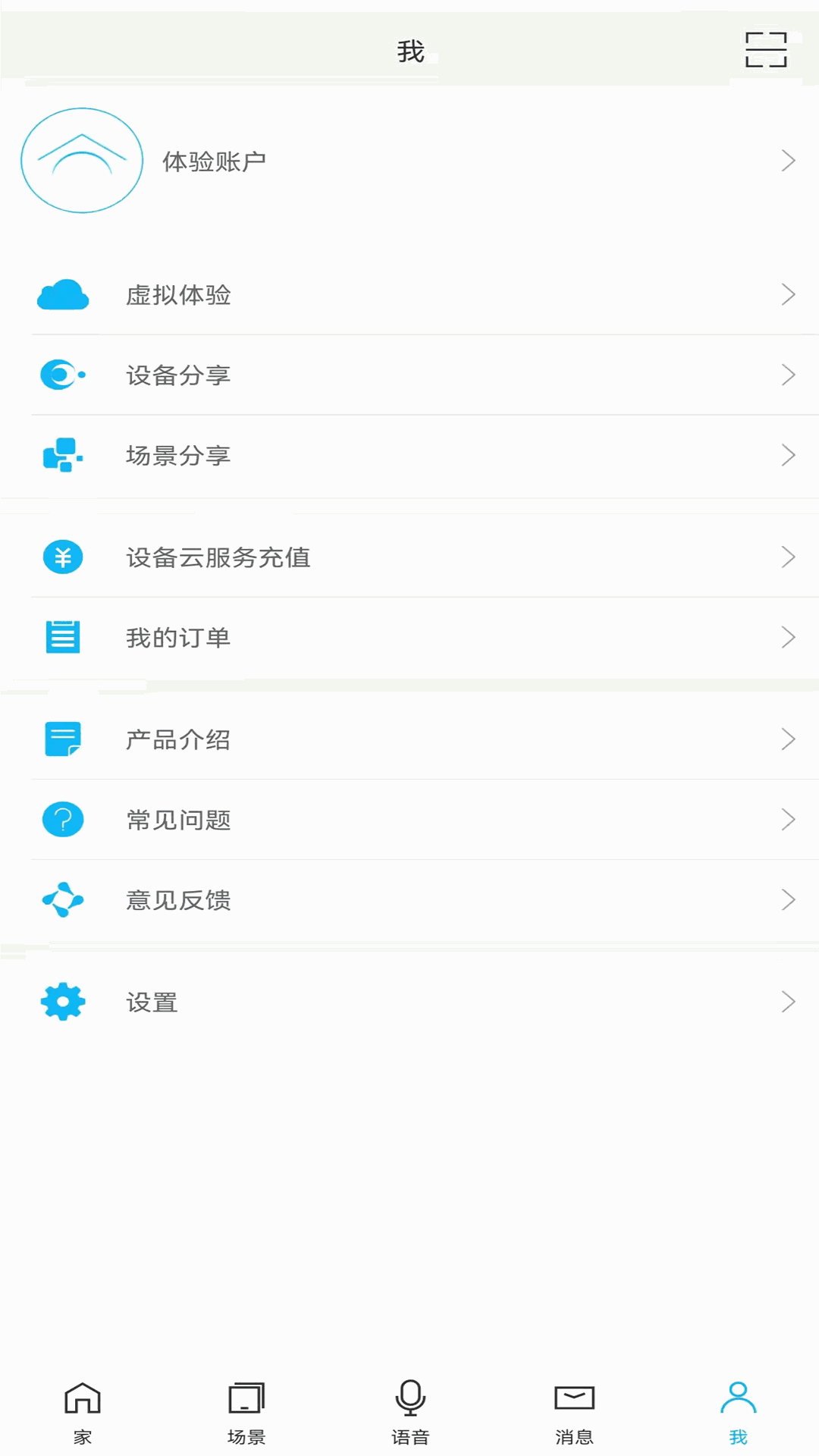
Task: Go to 设备分享
Action: coord(409,375)
